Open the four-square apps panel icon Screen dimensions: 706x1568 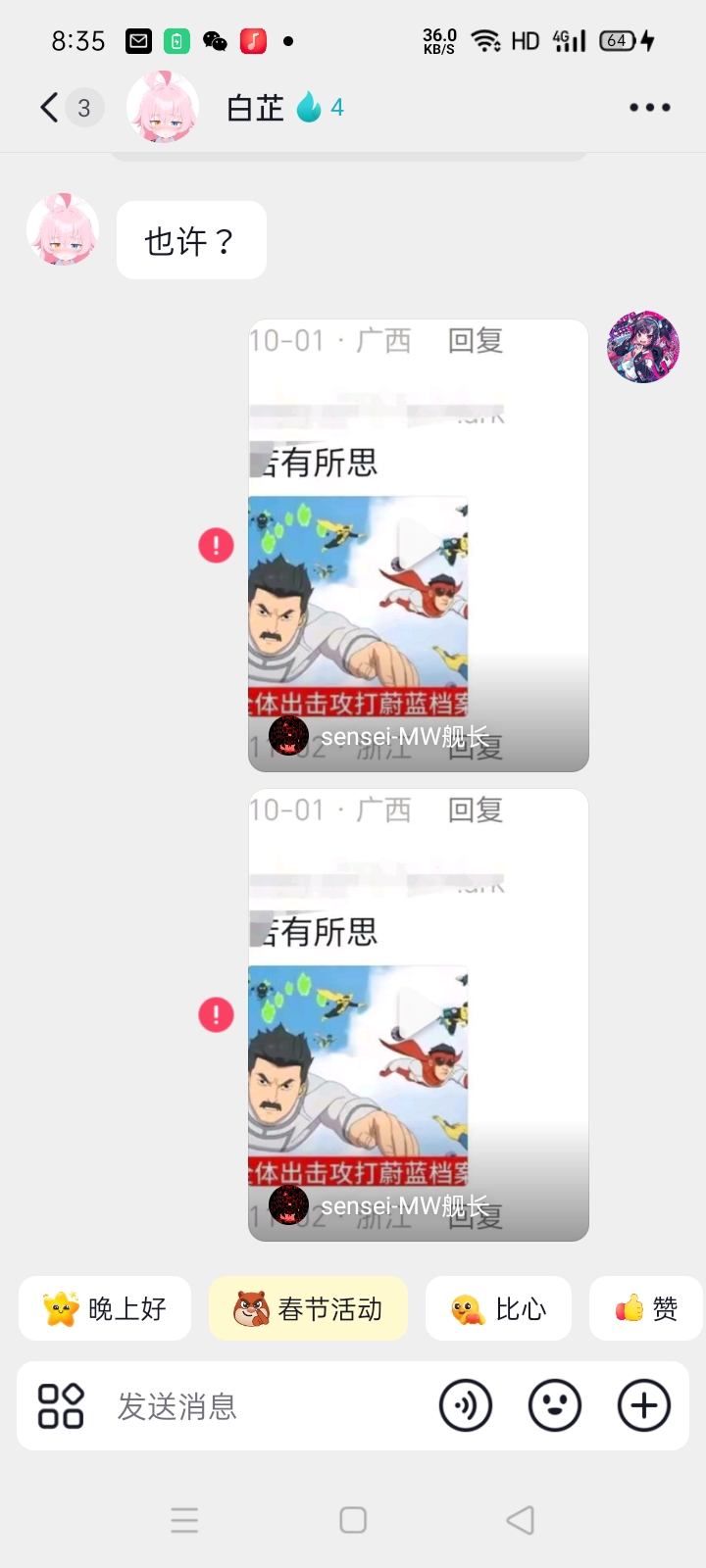tap(61, 1405)
